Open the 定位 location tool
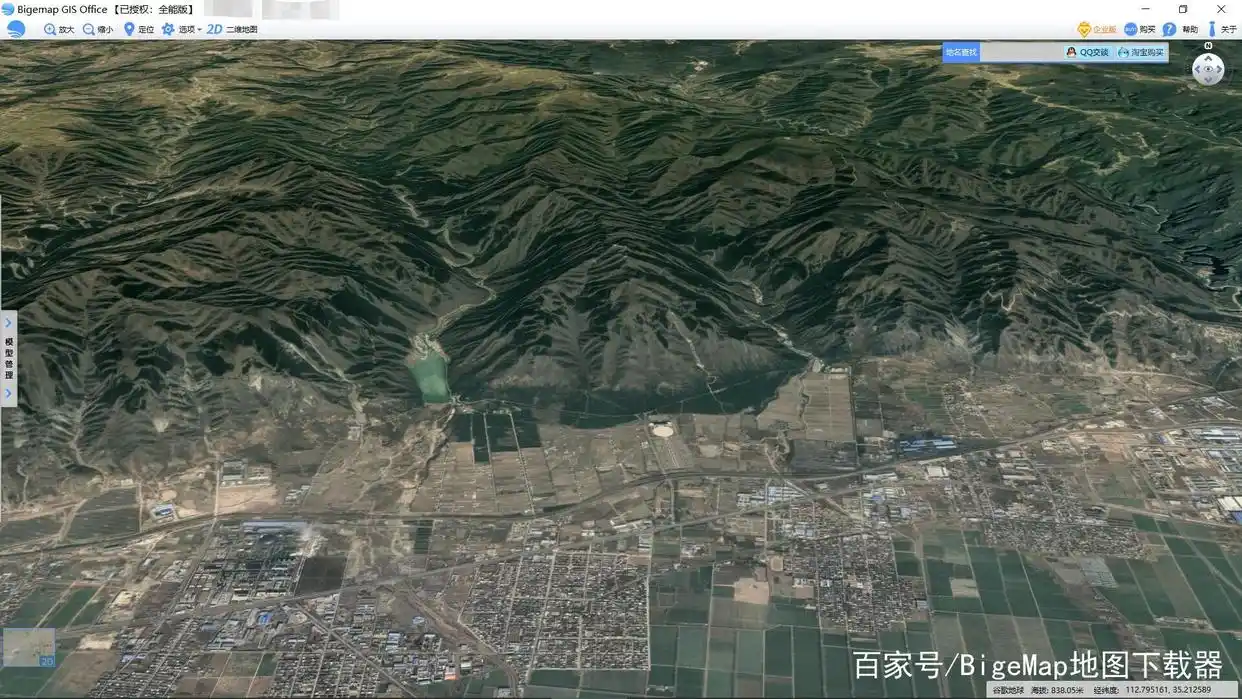Screen dimensions: 1242x699 click(138, 29)
